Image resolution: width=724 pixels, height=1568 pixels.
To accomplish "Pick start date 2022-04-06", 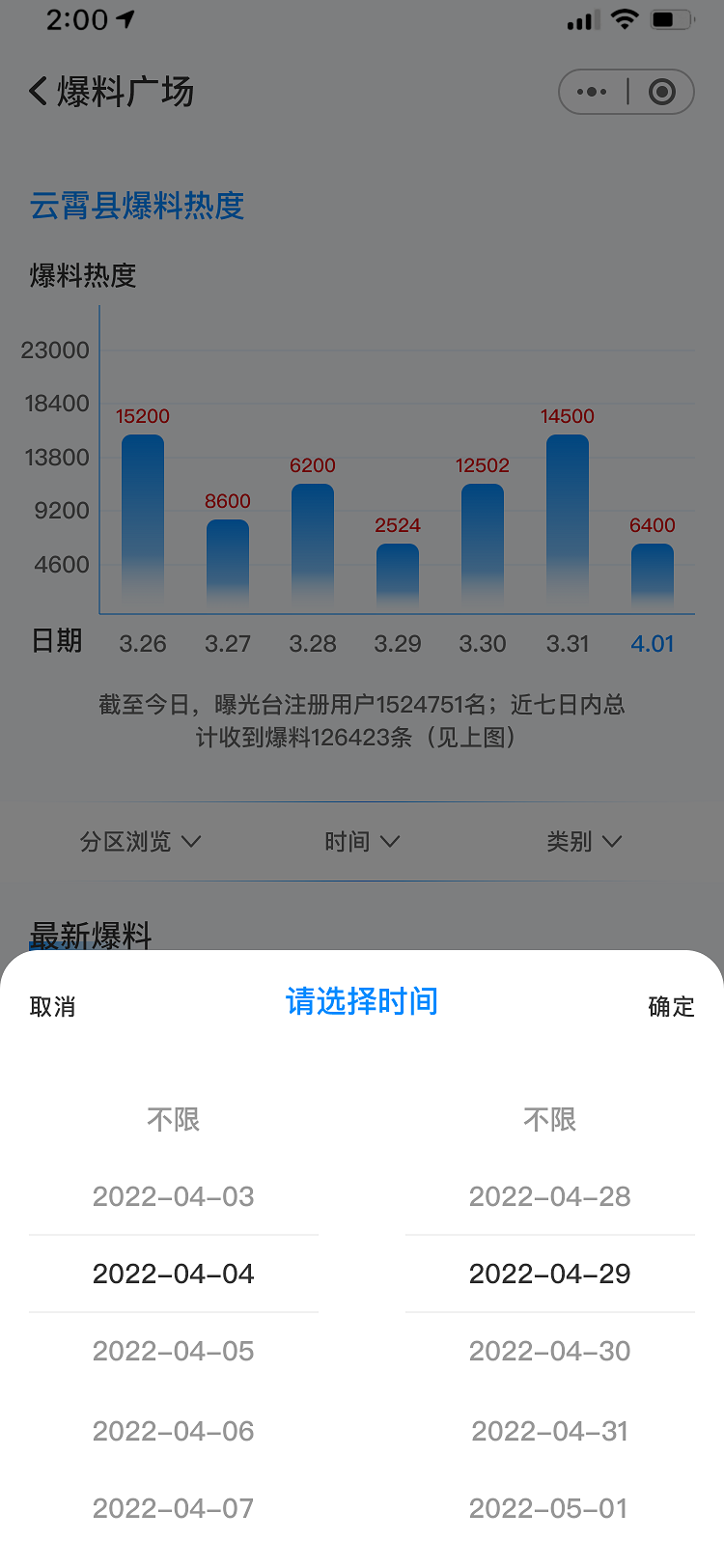I will (174, 1431).
